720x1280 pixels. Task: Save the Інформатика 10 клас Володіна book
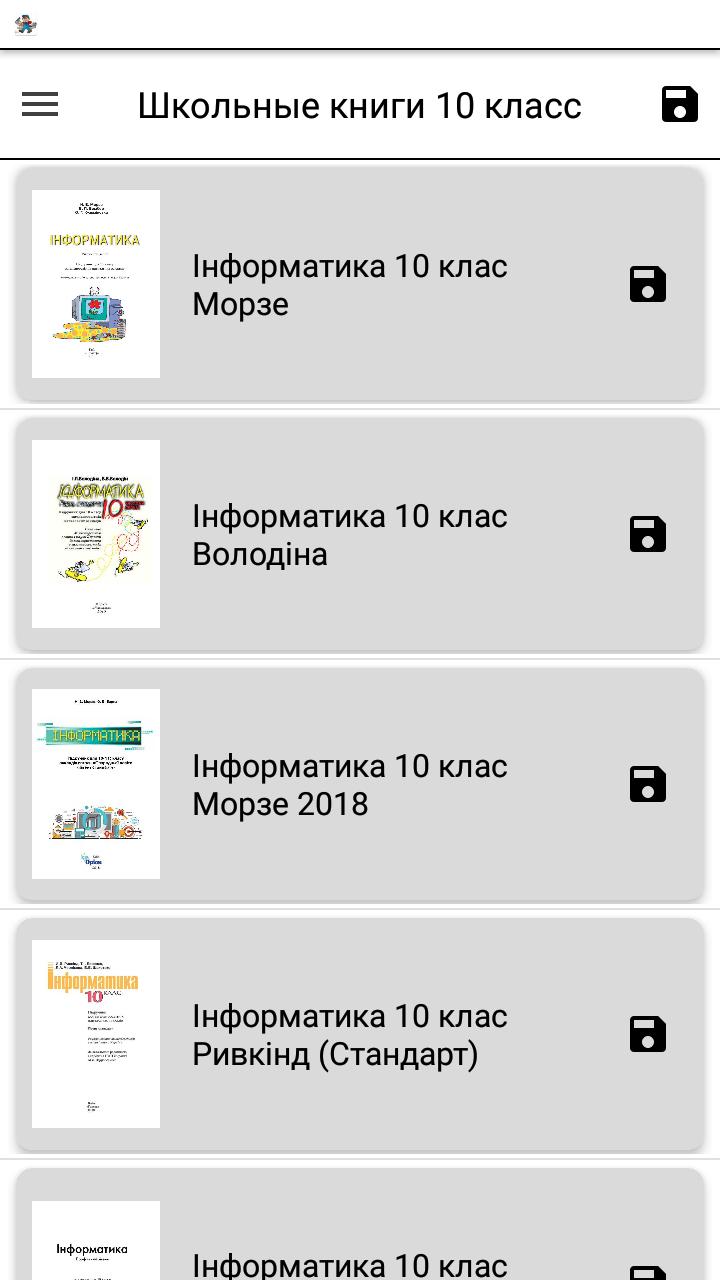648,534
